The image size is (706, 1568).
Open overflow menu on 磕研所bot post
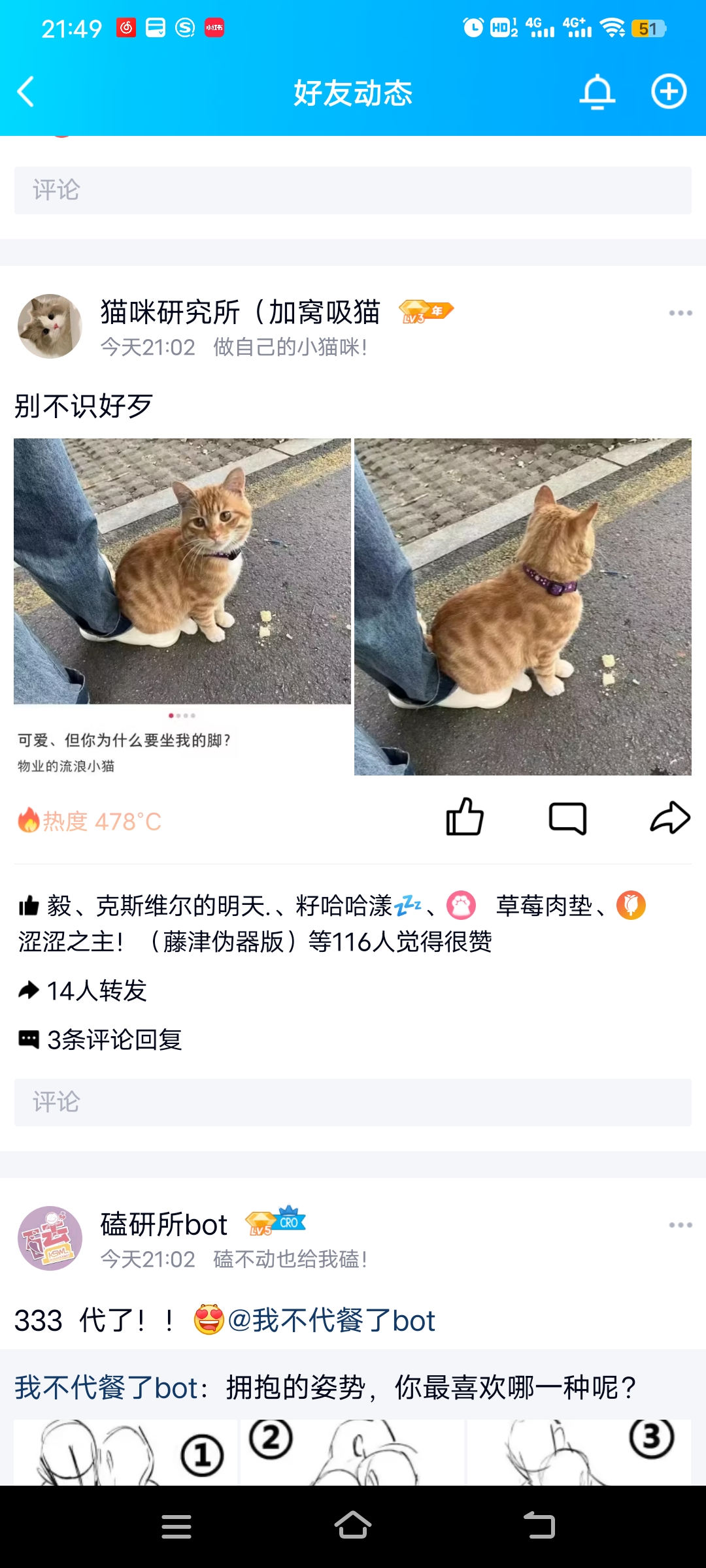(680, 1225)
